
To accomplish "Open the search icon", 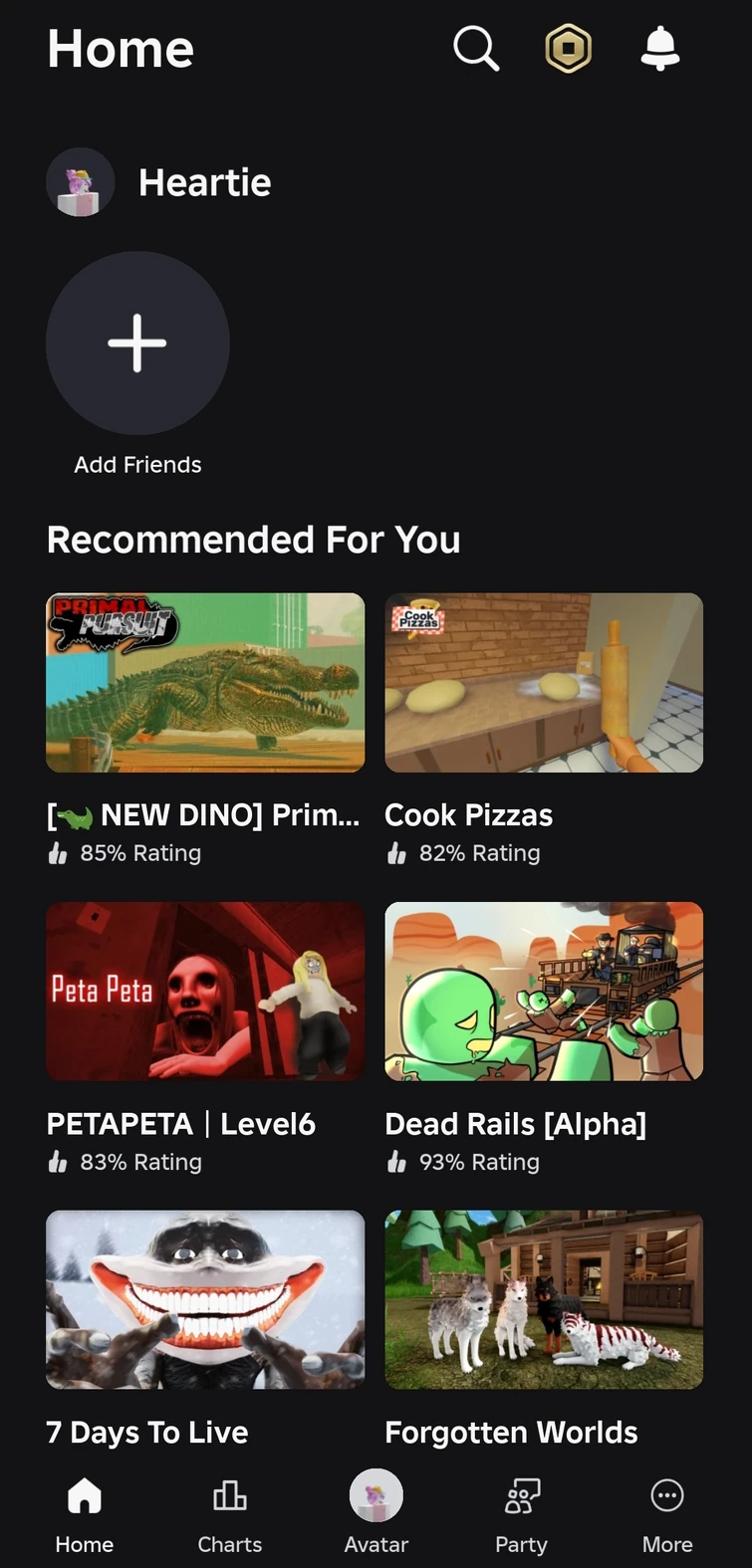I will tap(476, 48).
